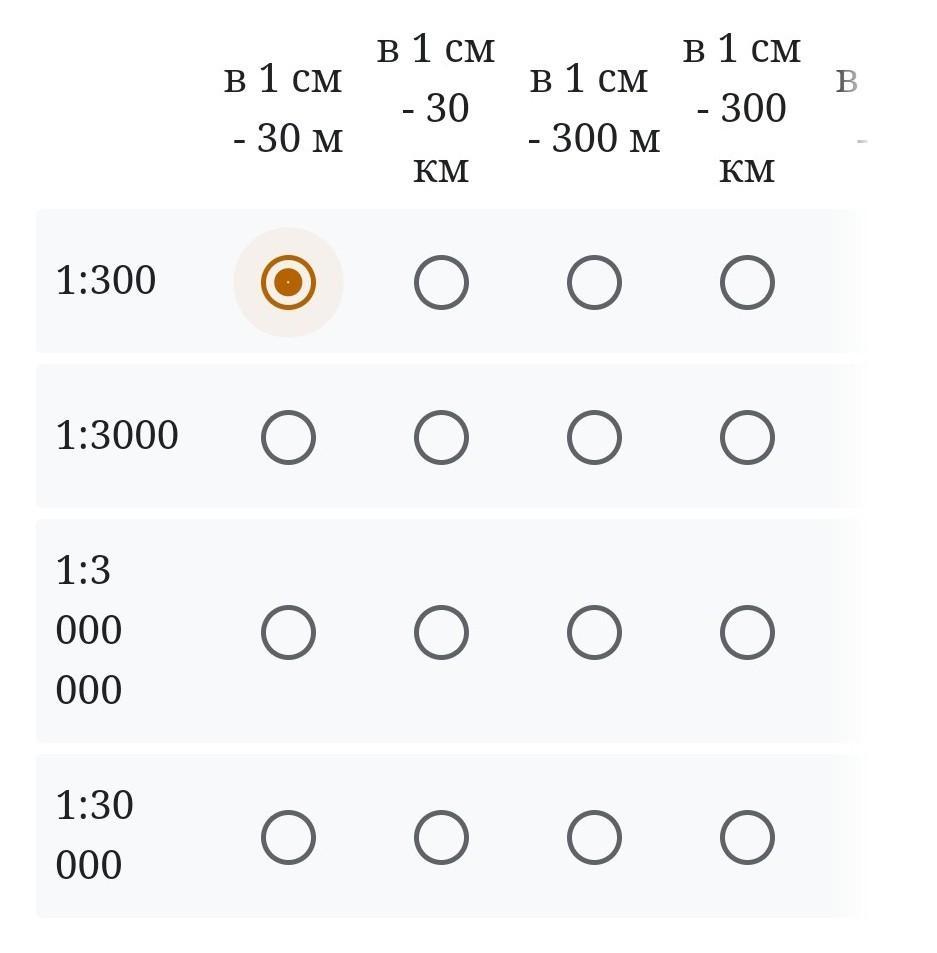Mark 'в 1 см - 30 м' for 1:3 000 000
Screen dimensions: 937x953
pos(288,633)
